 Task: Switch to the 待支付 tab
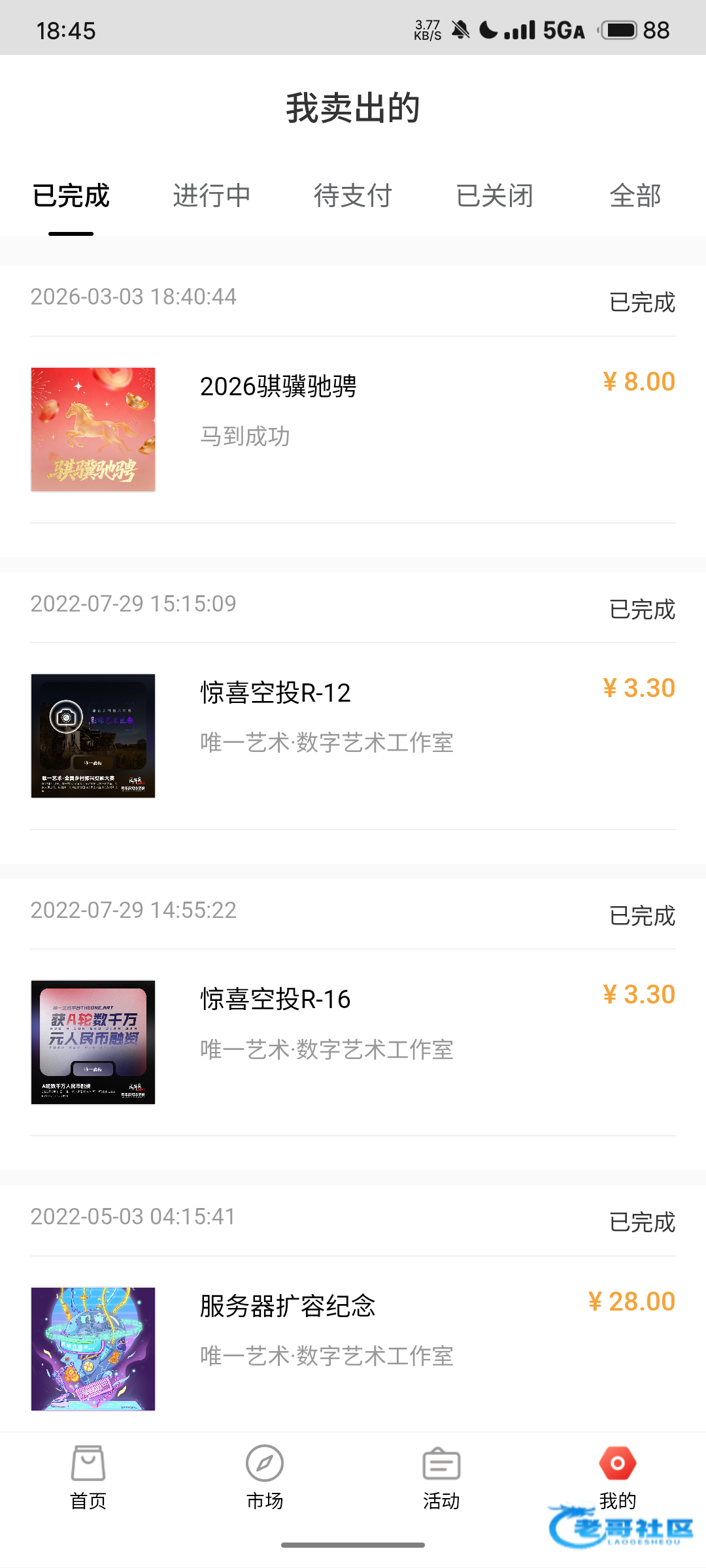click(353, 196)
